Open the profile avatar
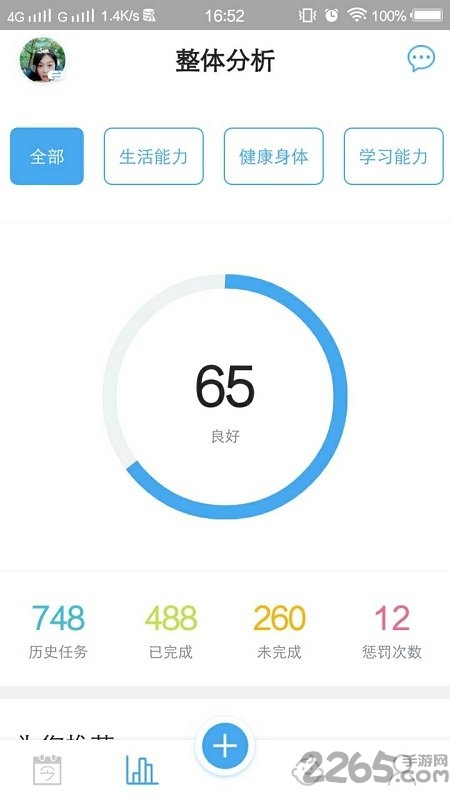This screenshot has width=450, height=800. pos(42,59)
